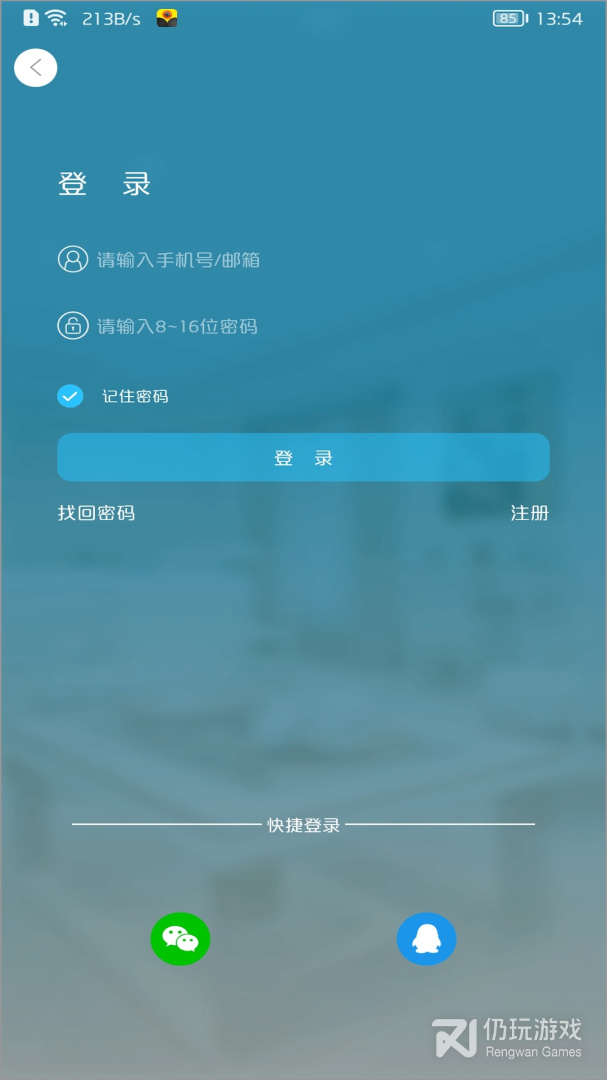Log in quickly with QQ
This screenshot has width=607, height=1080.
point(426,939)
